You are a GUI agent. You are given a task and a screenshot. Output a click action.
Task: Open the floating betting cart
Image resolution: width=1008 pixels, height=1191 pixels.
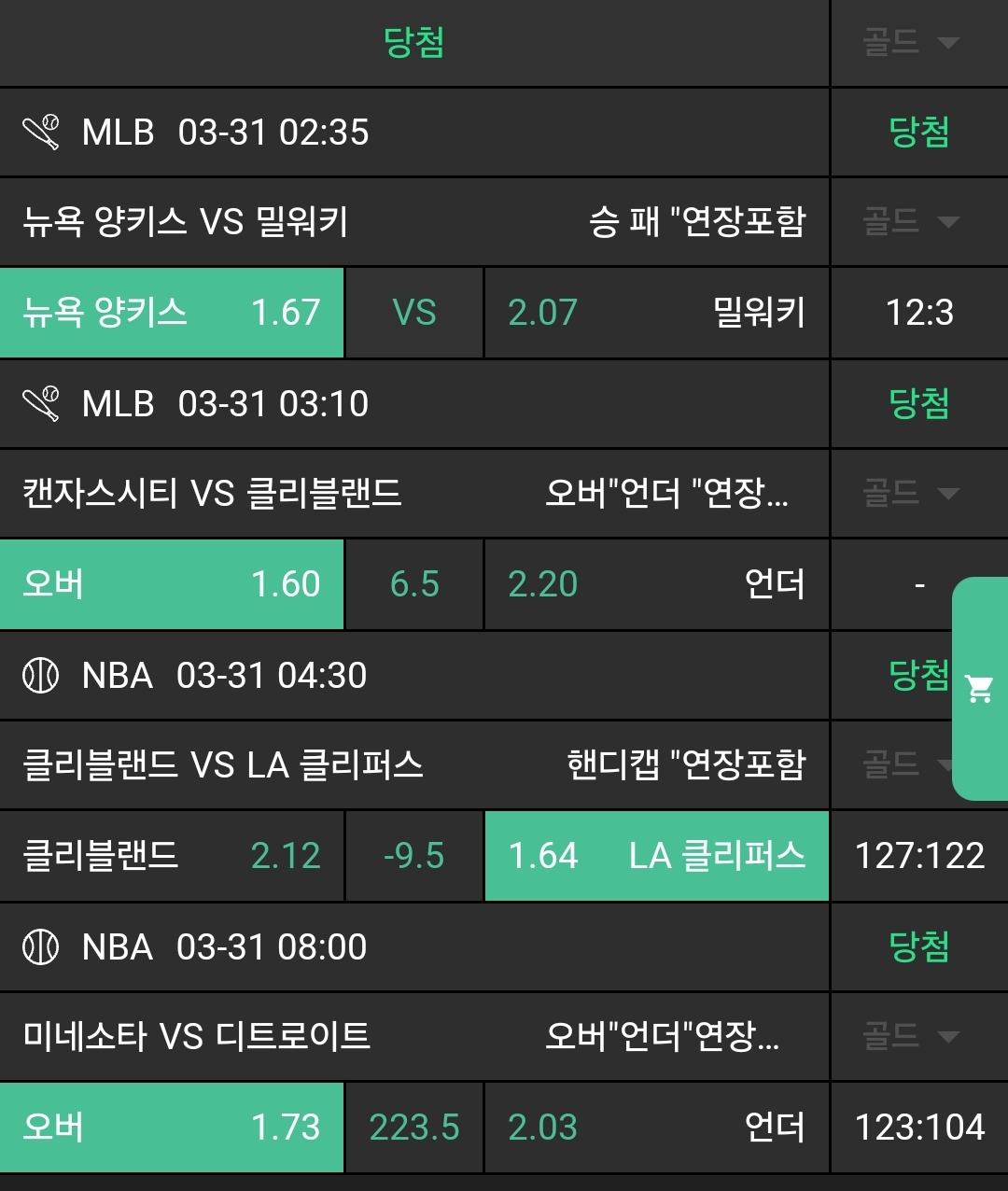(x=980, y=689)
